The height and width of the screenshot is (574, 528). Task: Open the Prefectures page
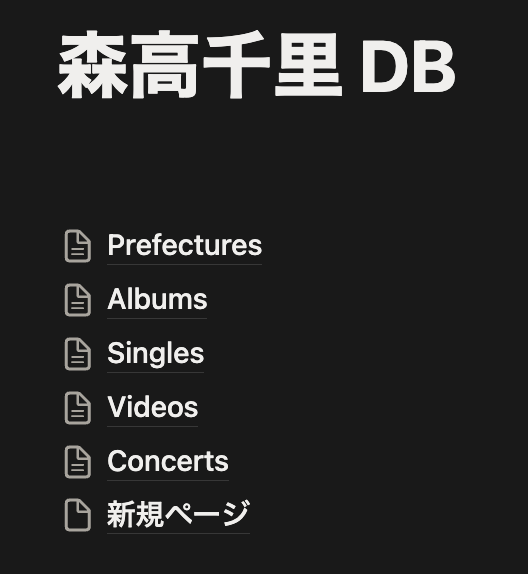coord(185,245)
